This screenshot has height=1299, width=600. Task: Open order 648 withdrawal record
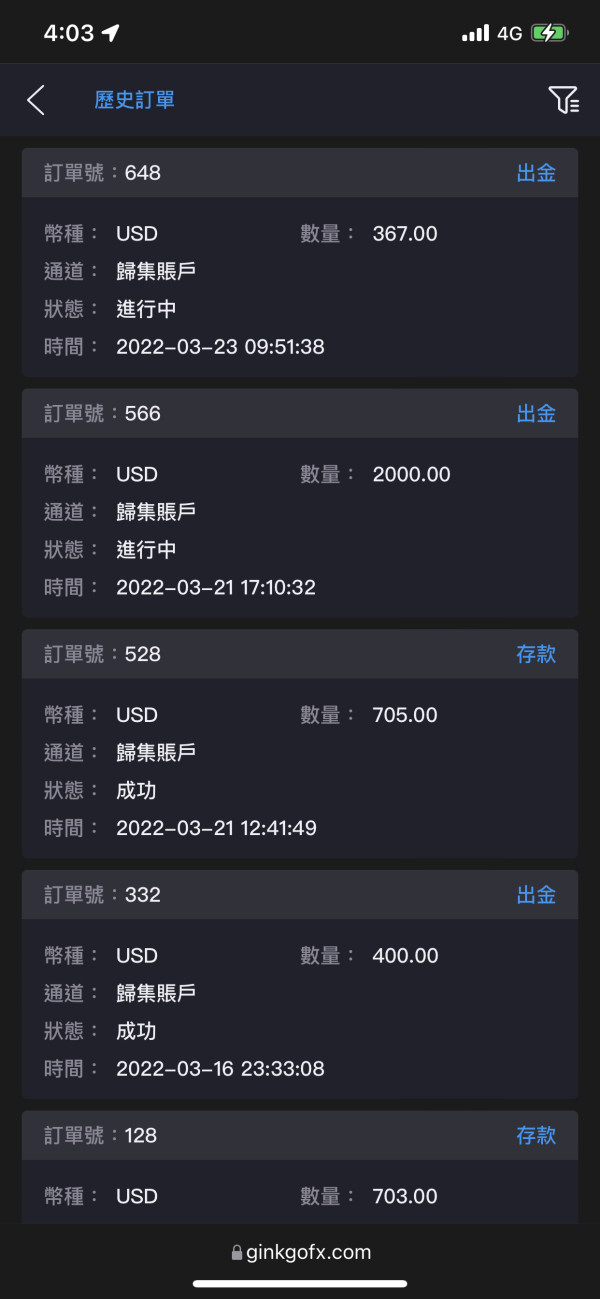click(300, 262)
